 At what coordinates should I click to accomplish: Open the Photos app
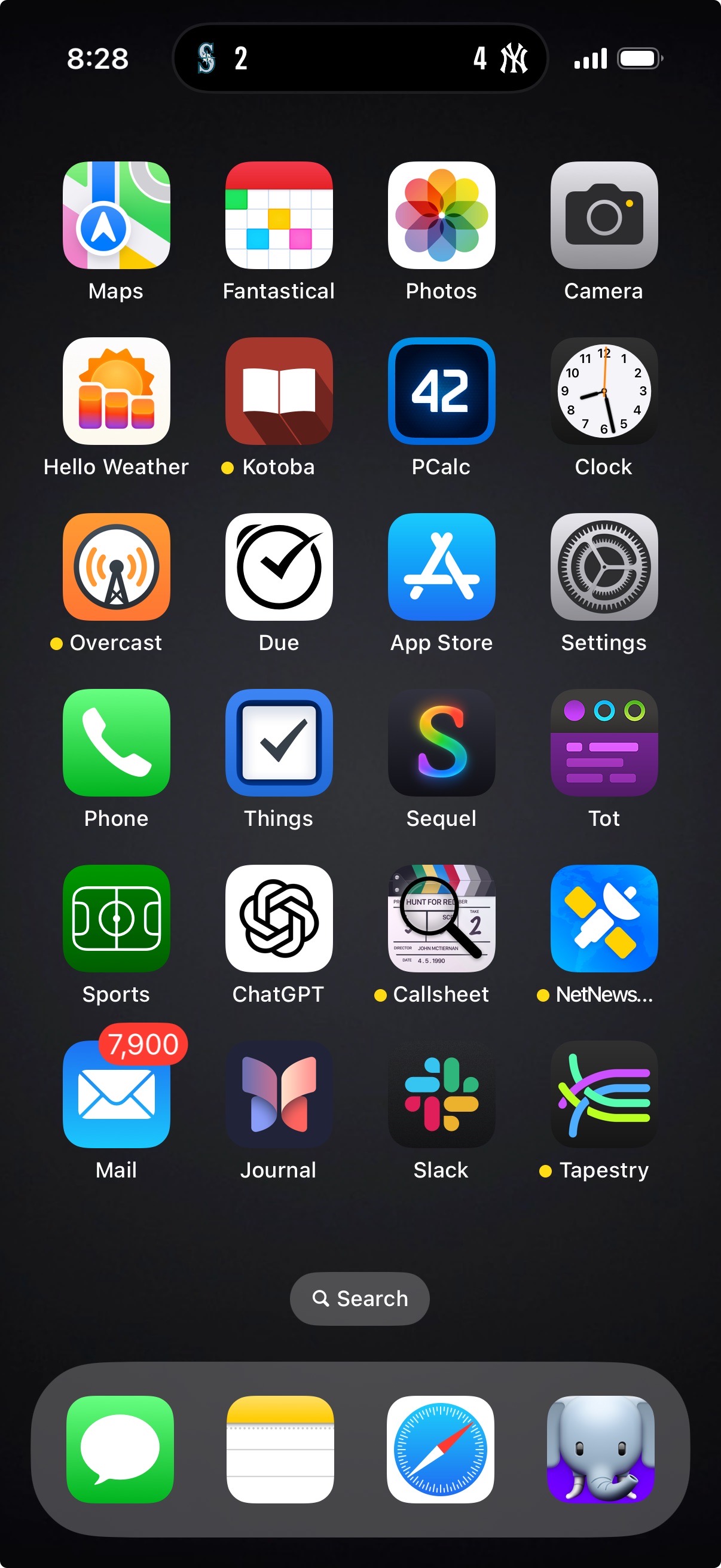(441, 215)
